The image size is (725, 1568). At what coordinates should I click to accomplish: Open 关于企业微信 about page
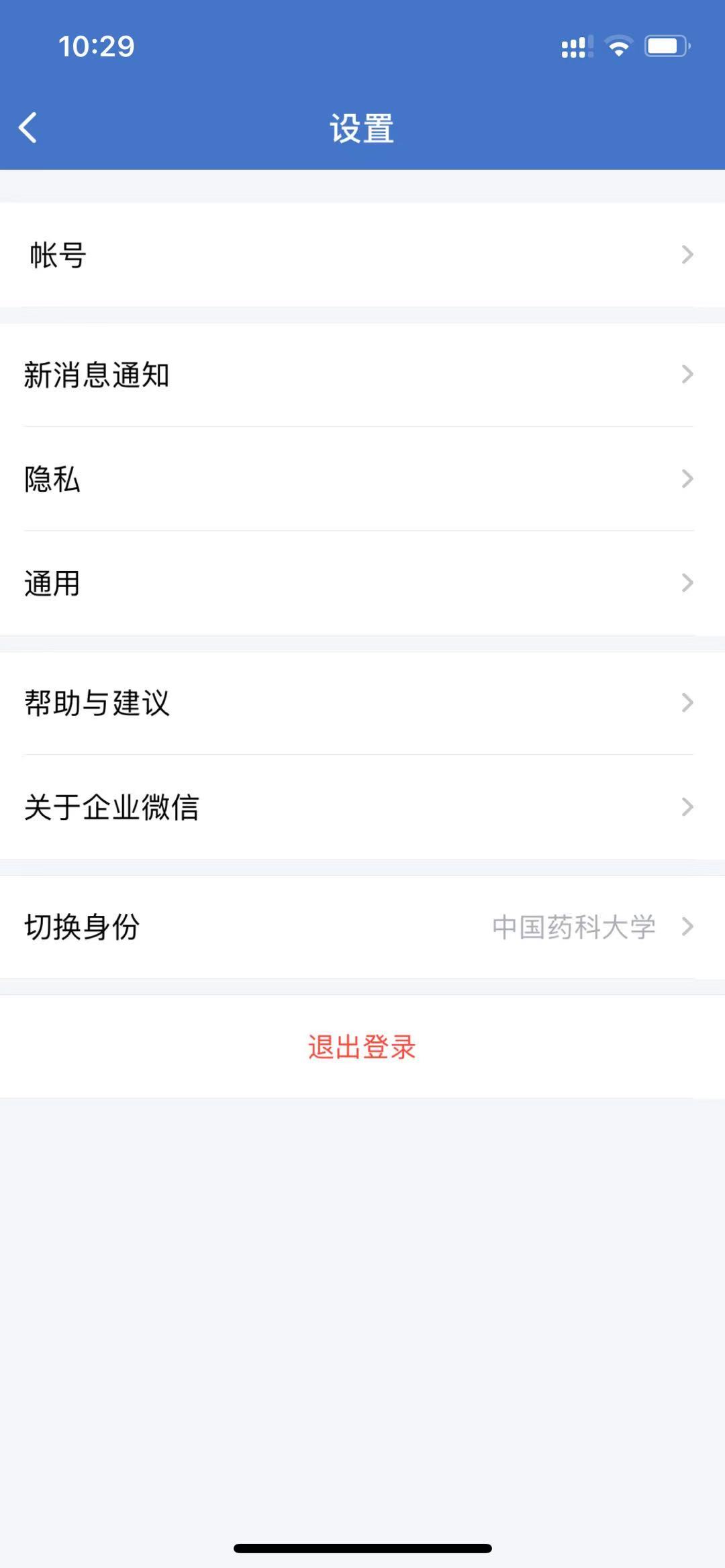click(x=362, y=807)
